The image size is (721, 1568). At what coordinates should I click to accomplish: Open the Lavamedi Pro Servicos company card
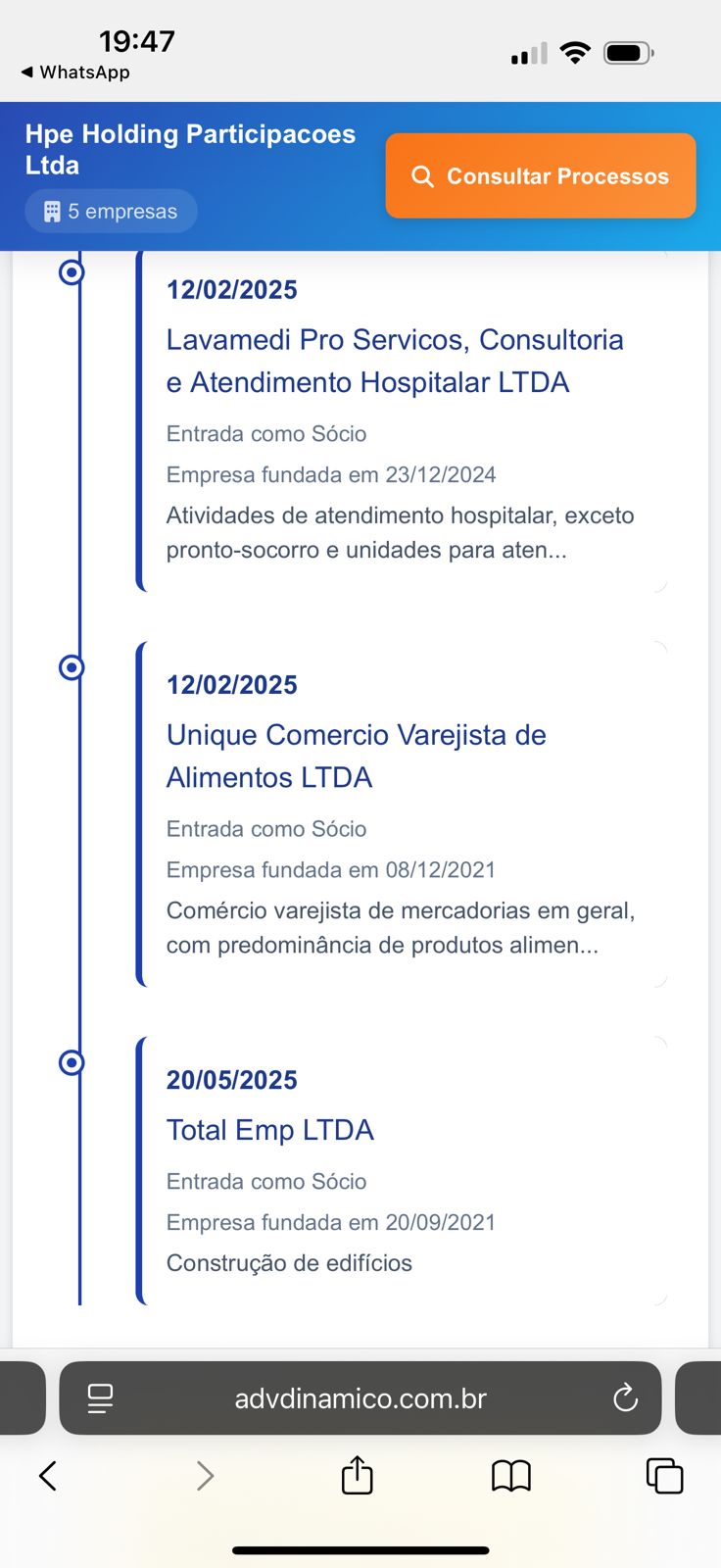click(395, 361)
